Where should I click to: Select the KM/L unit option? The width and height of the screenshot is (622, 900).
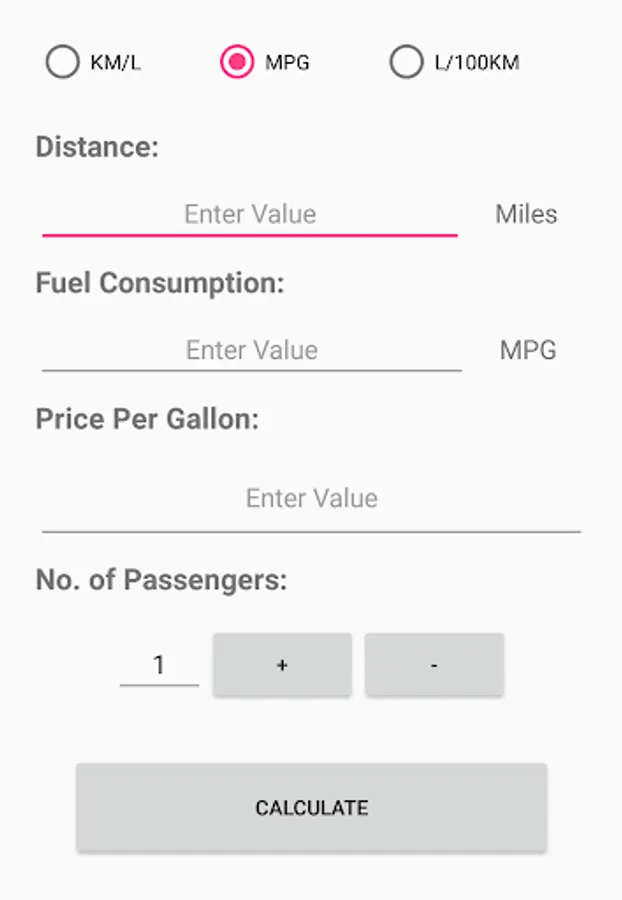(63, 63)
